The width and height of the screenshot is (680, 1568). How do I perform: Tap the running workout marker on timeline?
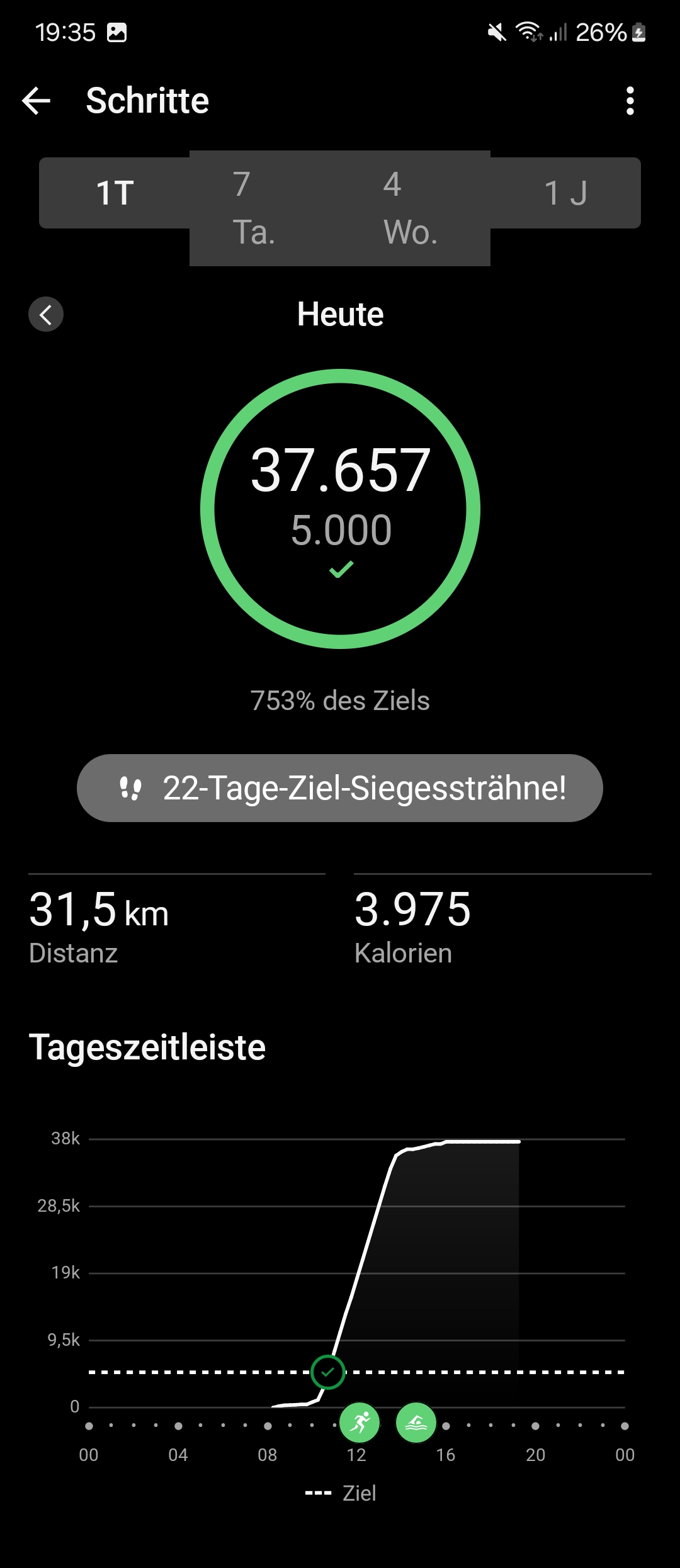pos(360,1422)
